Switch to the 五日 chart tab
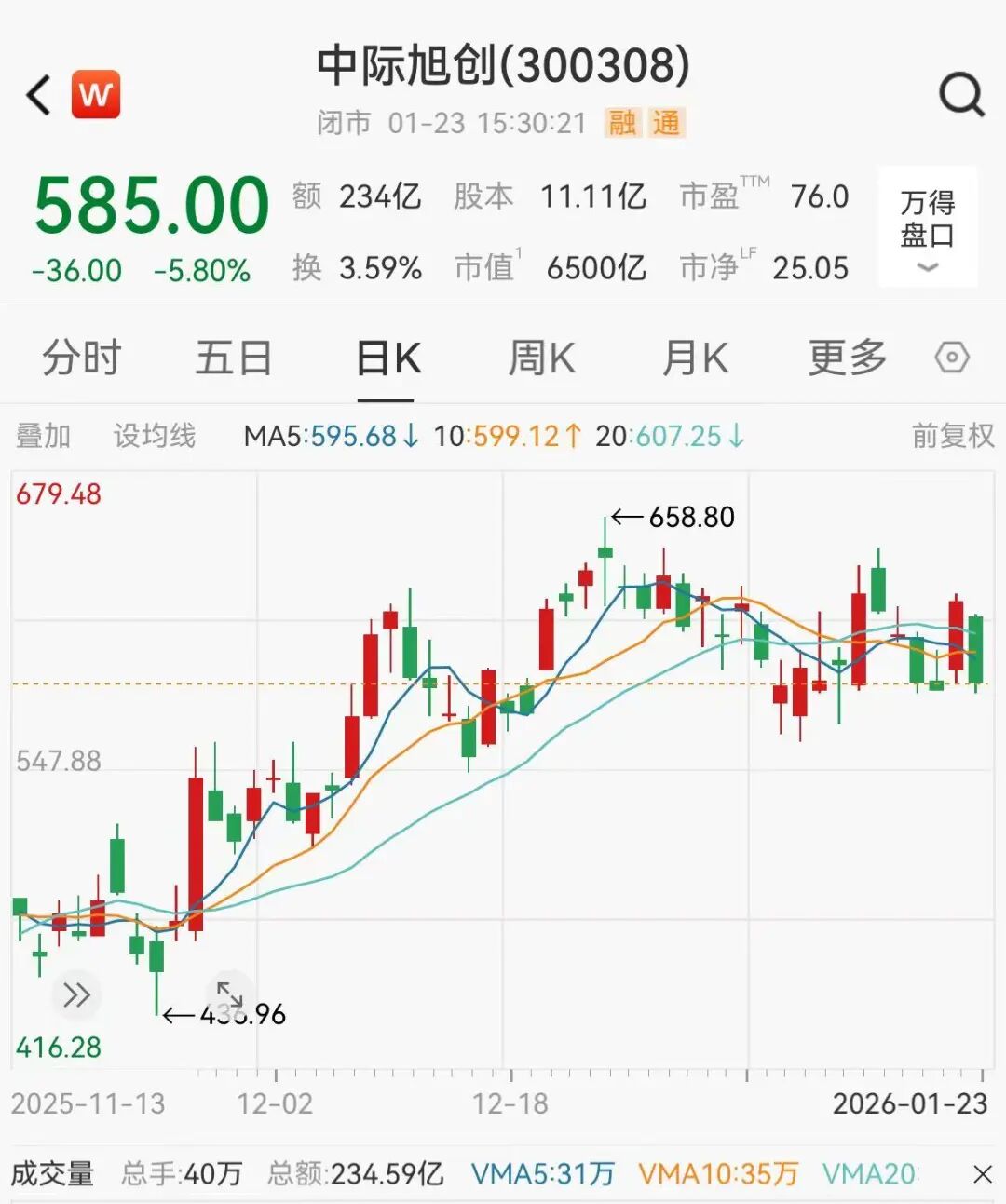This screenshot has width=1006, height=1204. (x=234, y=358)
